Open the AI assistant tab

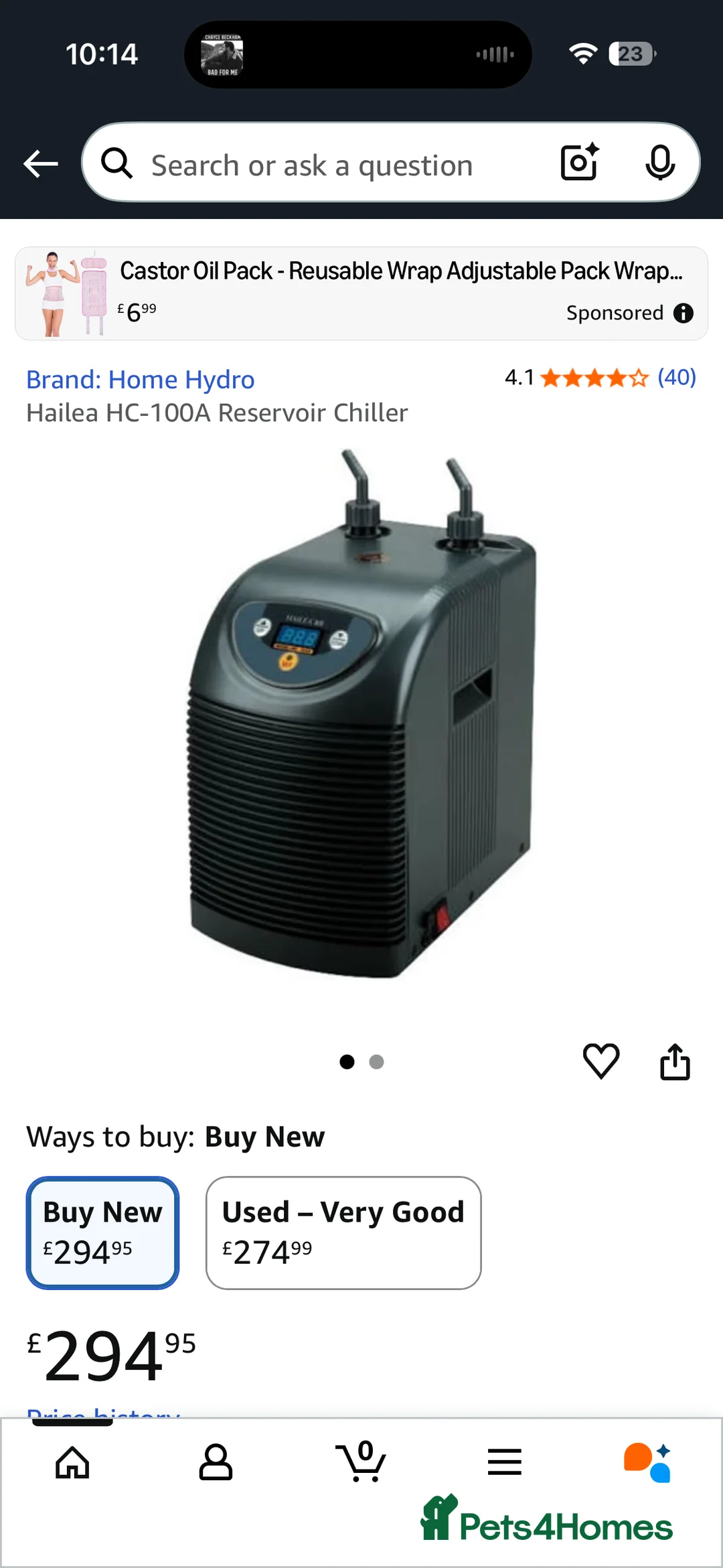(647, 1462)
